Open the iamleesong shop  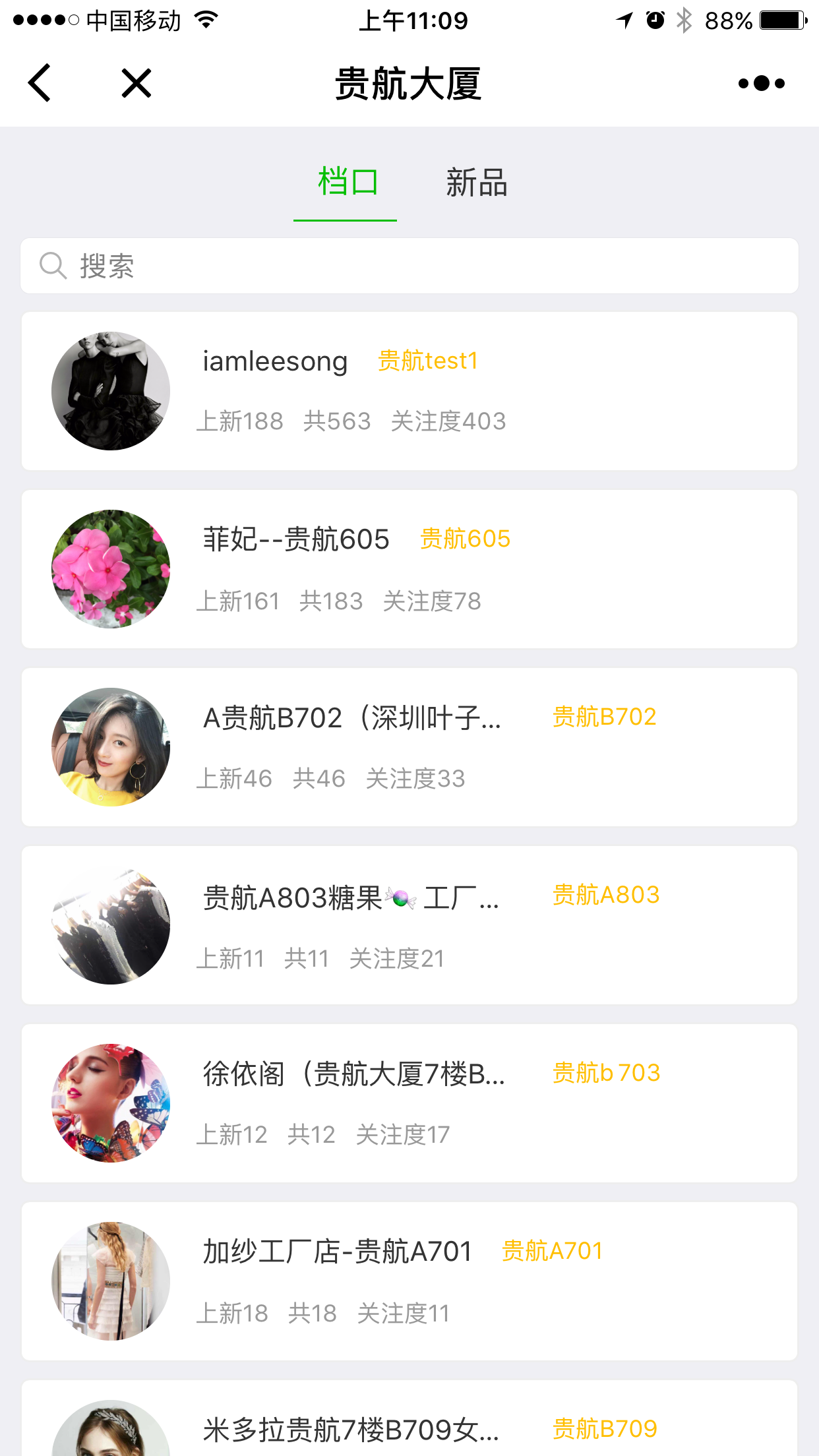point(409,391)
